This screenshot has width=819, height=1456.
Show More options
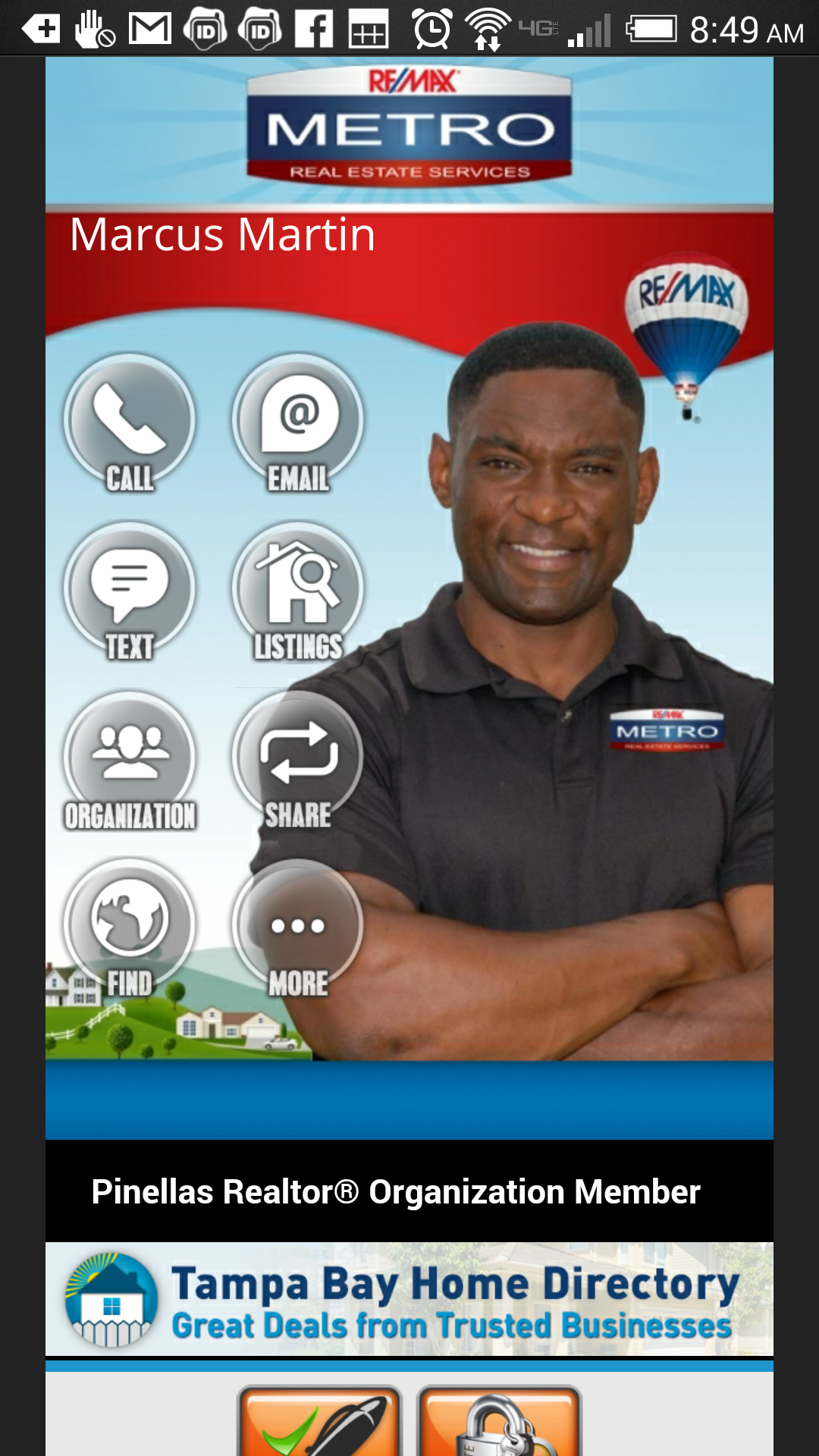[x=298, y=927]
